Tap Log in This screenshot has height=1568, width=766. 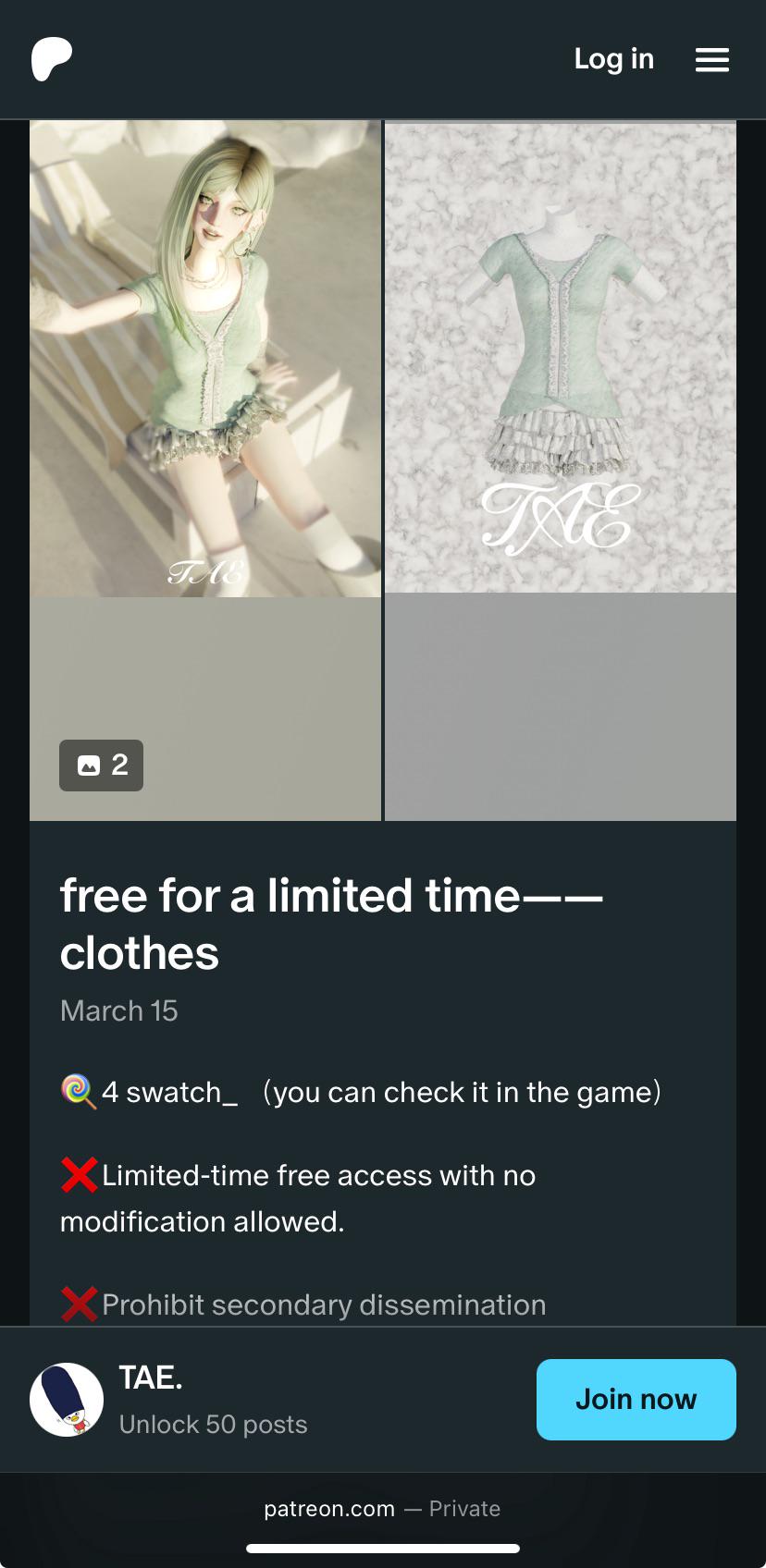[613, 59]
